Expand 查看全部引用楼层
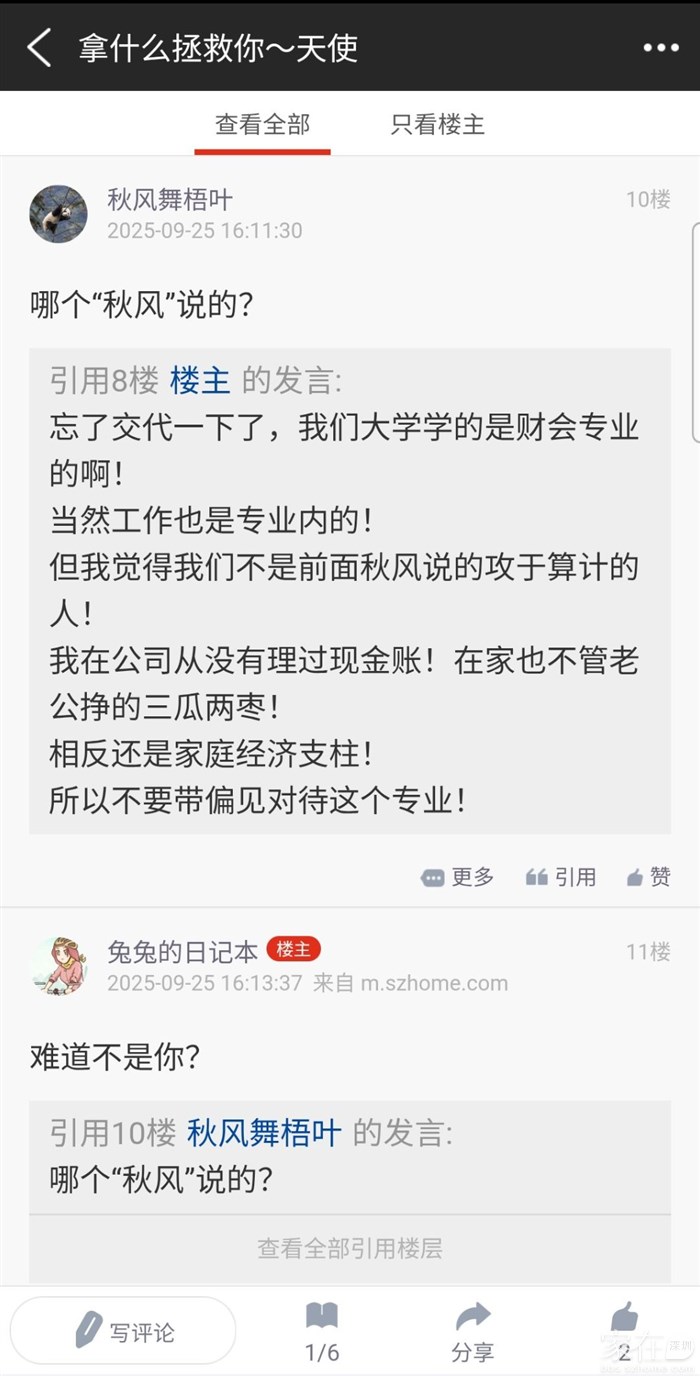Viewport: 700px width, 1376px height. [350, 1248]
